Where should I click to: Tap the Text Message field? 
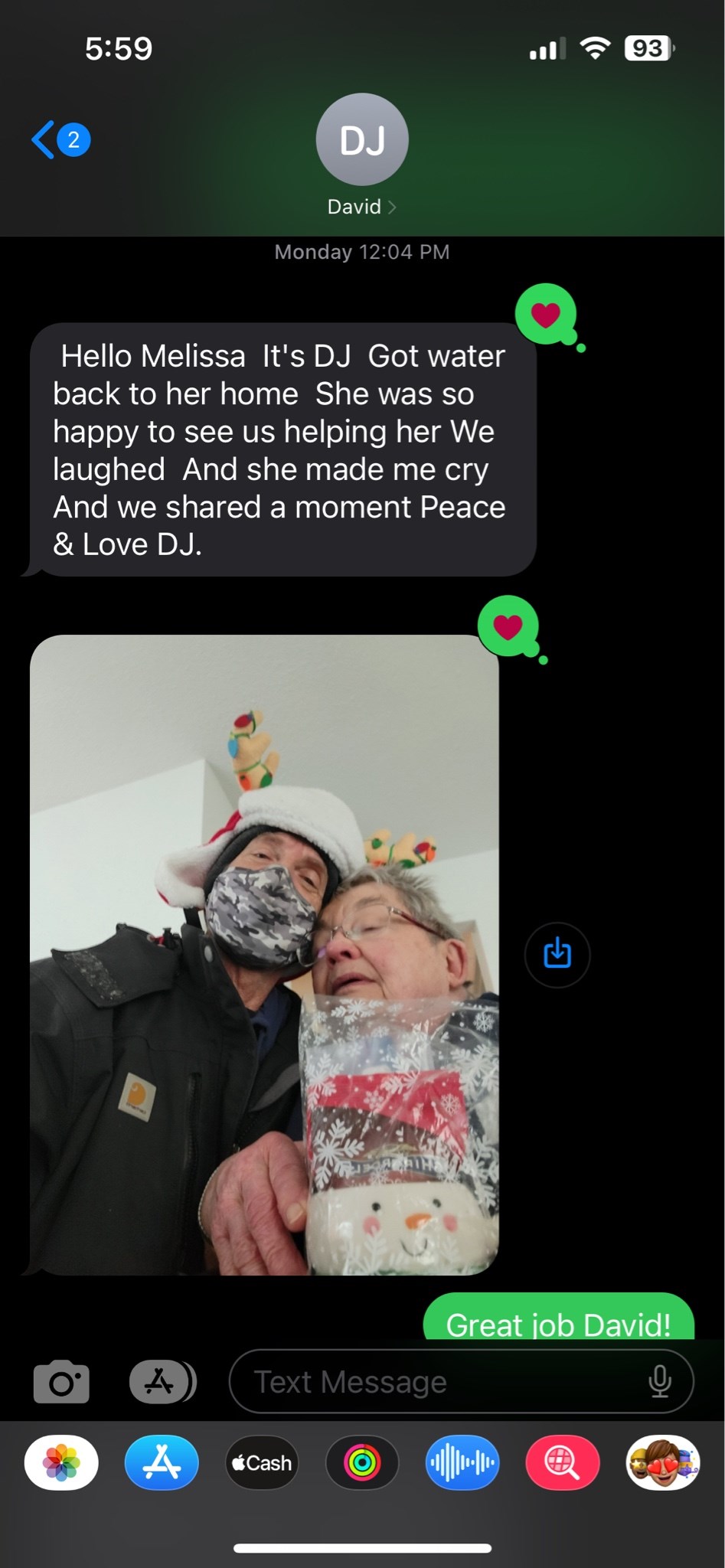[x=436, y=1382]
